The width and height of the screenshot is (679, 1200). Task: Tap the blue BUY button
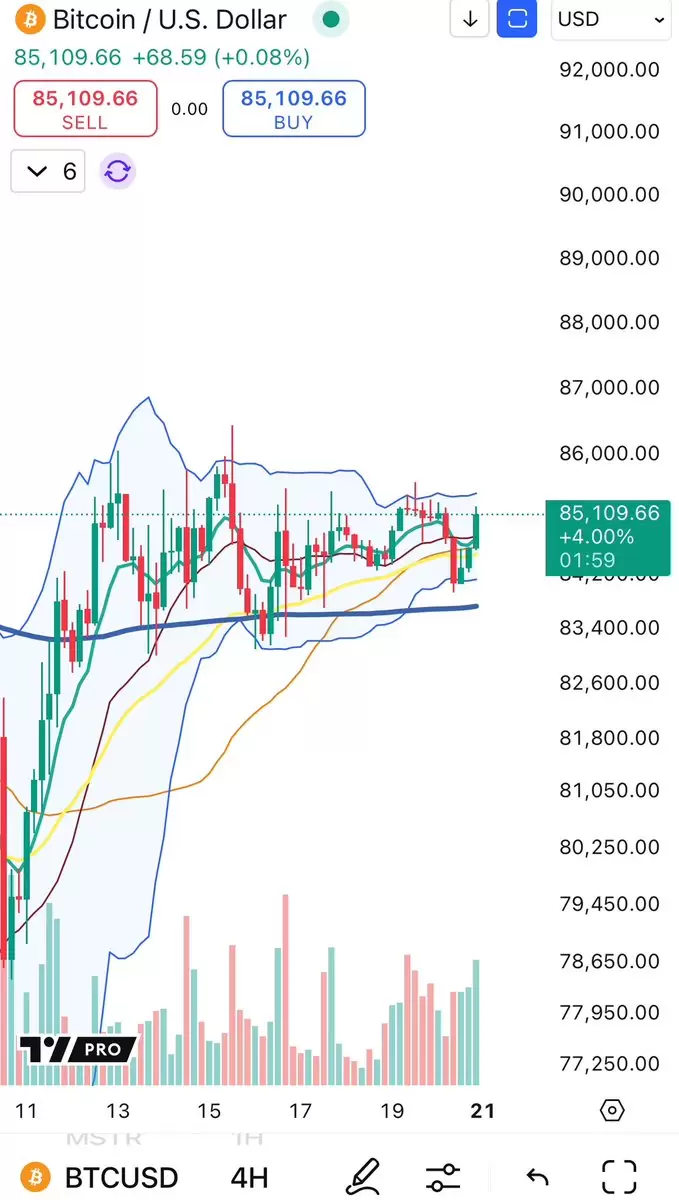click(294, 109)
